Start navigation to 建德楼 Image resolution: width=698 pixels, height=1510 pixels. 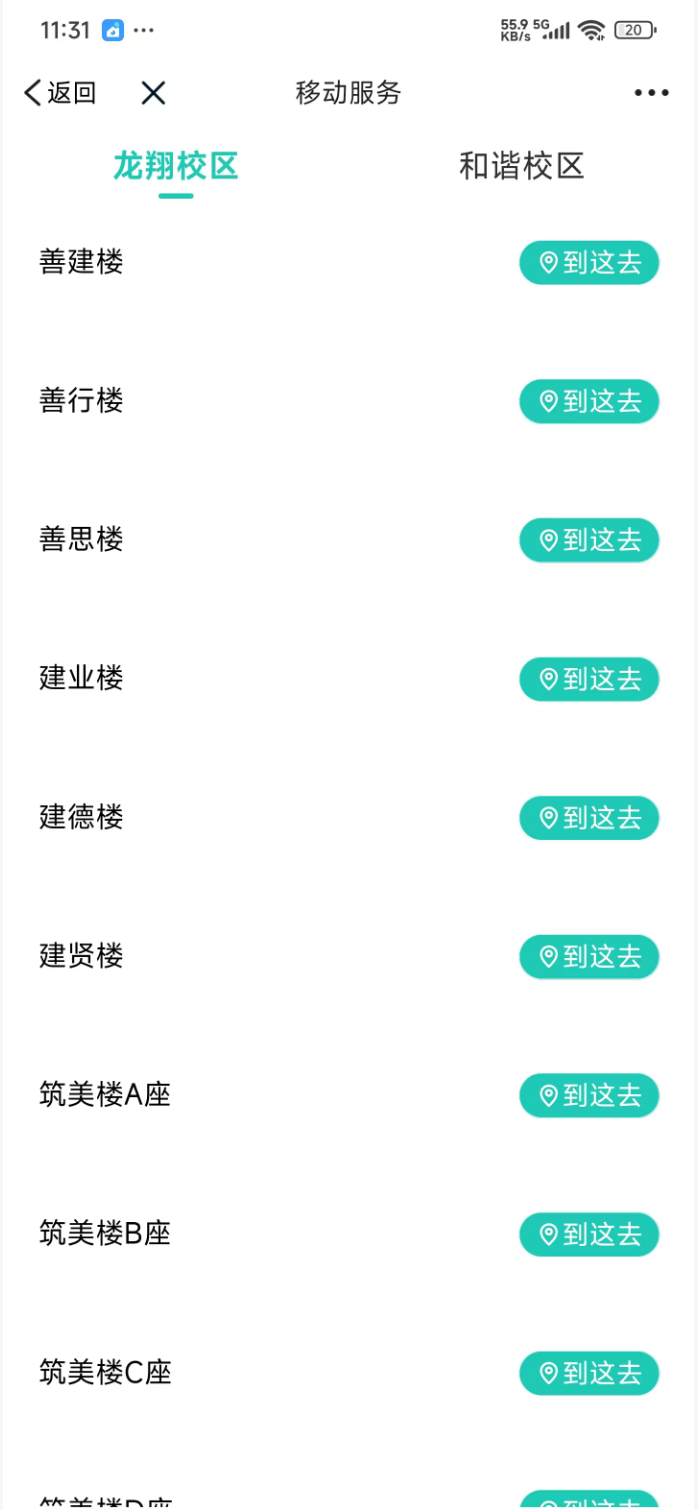point(589,818)
